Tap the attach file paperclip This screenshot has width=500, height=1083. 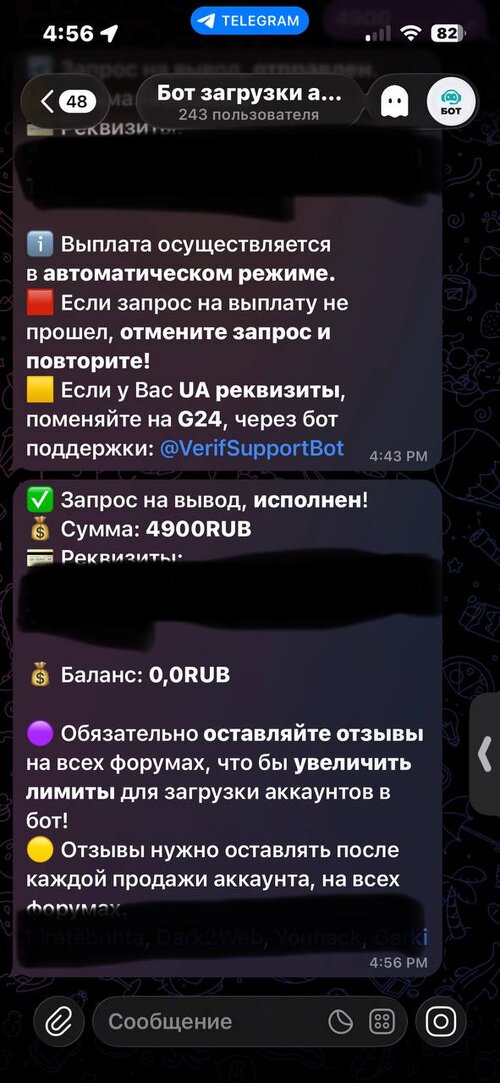tap(59, 1022)
